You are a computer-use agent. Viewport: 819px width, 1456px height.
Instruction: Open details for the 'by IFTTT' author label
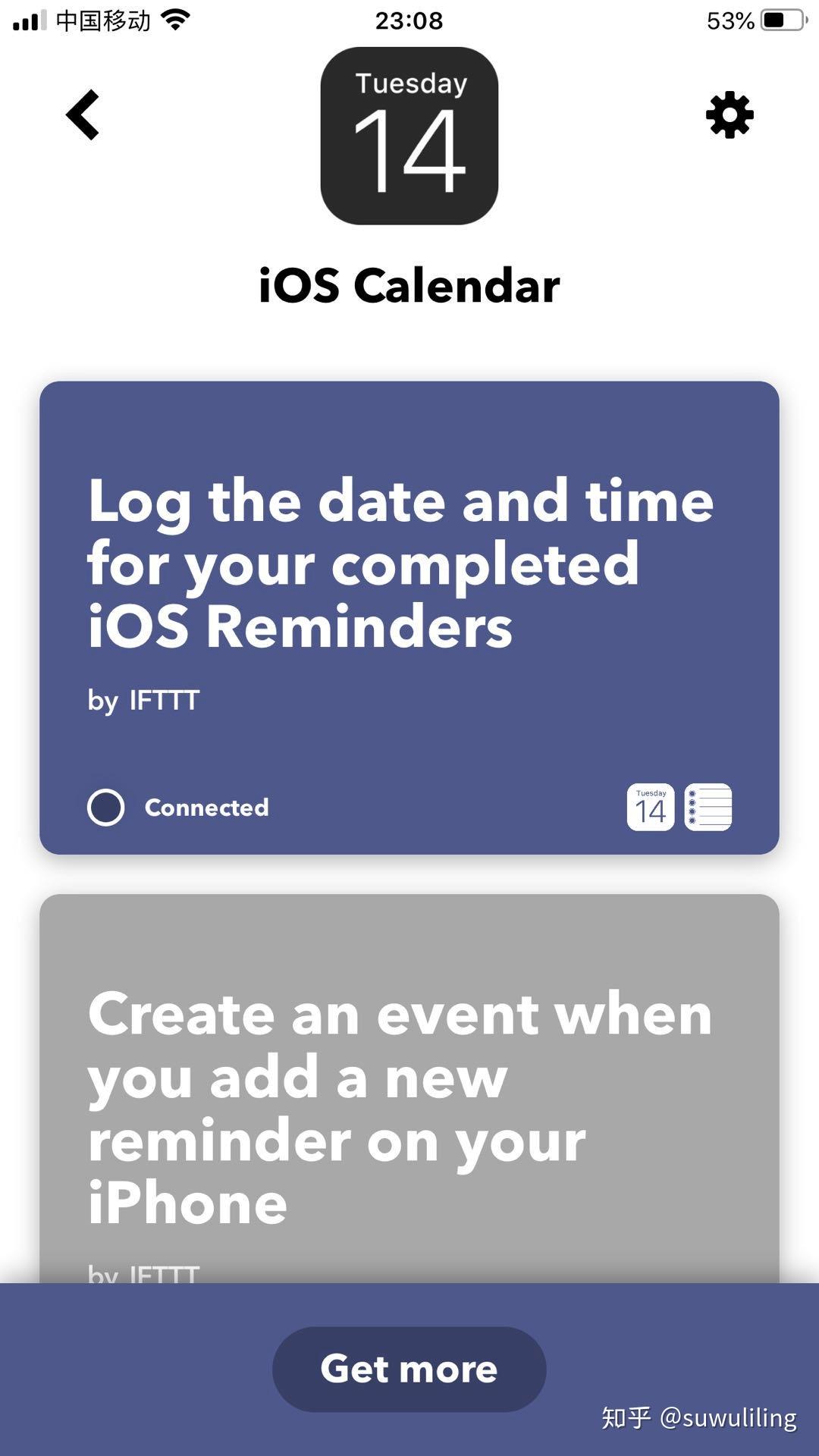143,701
